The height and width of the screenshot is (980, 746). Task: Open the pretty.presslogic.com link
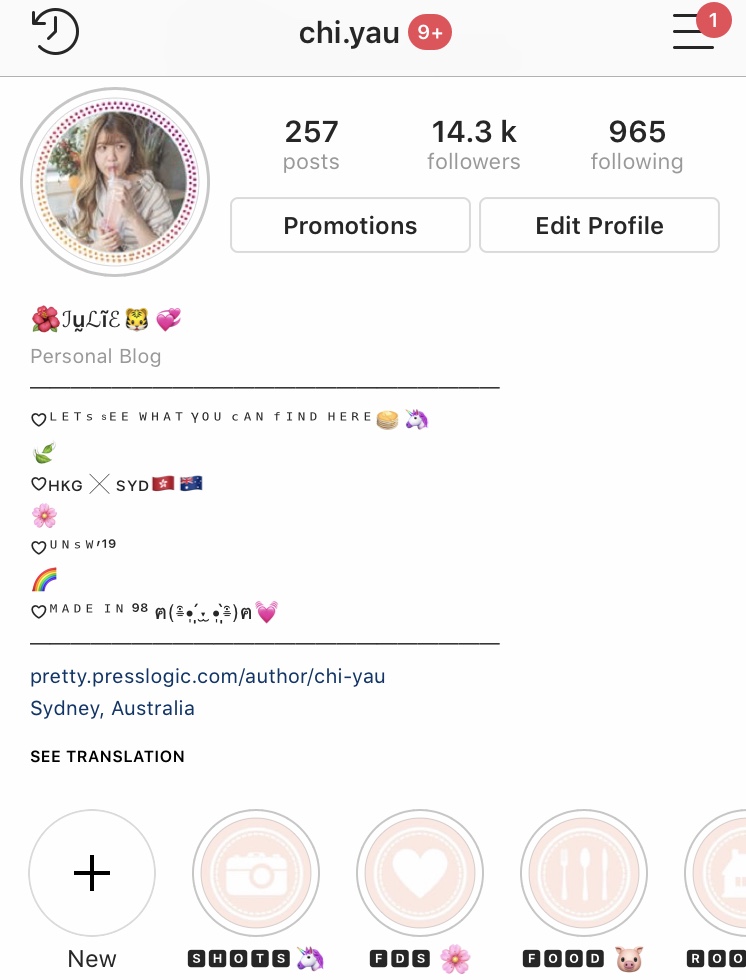click(x=207, y=676)
